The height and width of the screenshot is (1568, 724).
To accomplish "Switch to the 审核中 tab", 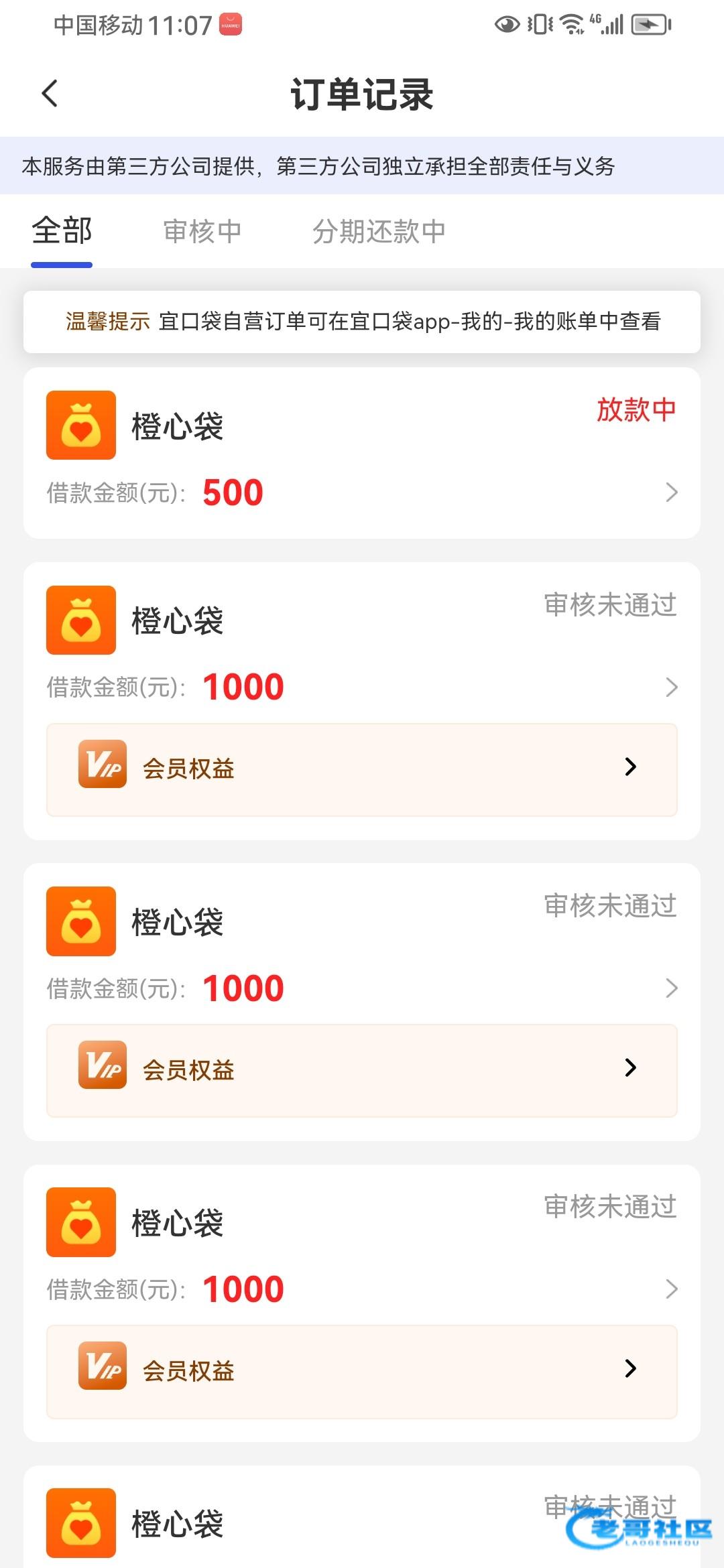I will pyautogui.click(x=202, y=232).
